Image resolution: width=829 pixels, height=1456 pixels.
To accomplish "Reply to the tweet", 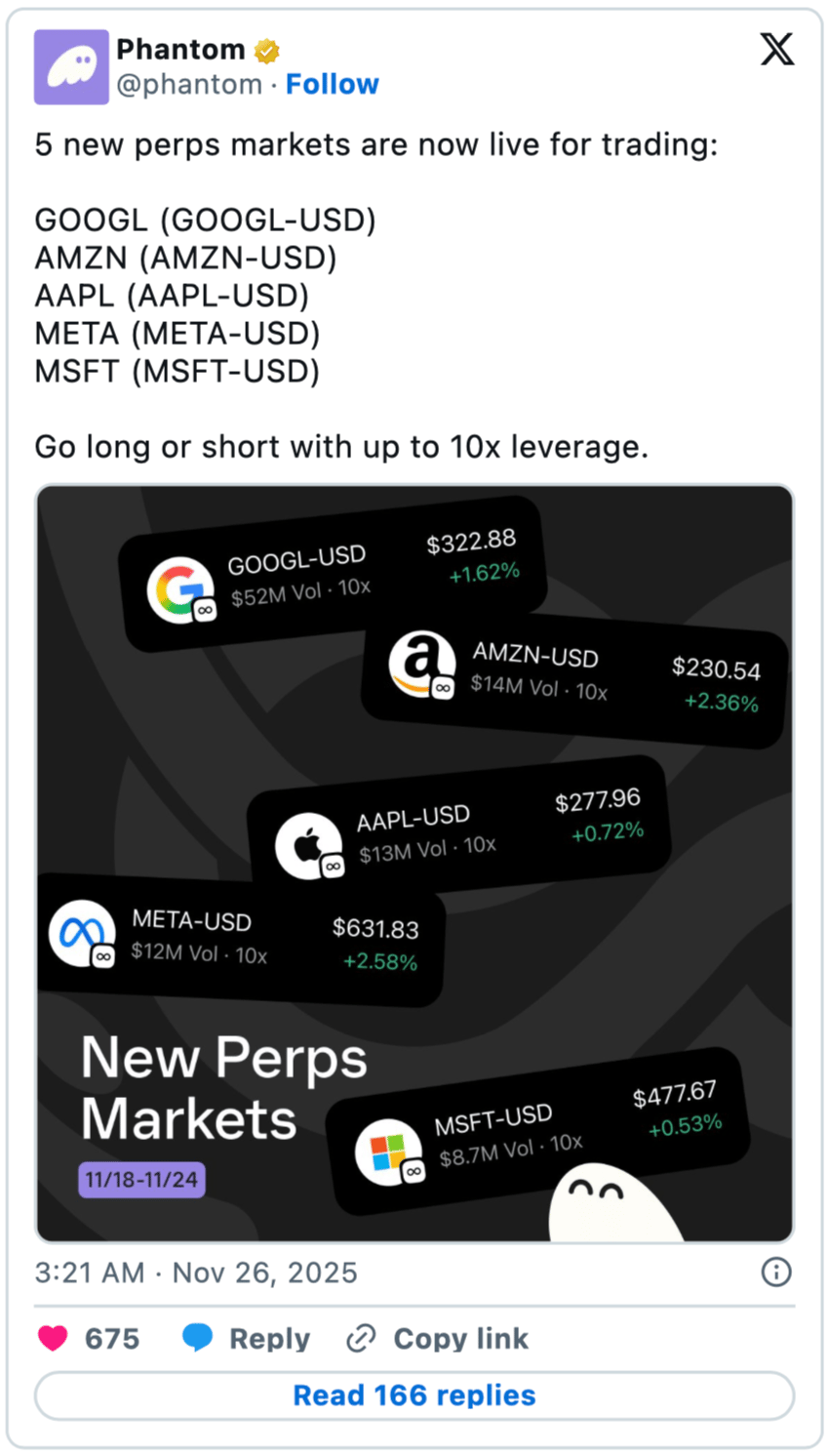I will [x=247, y=1338].
